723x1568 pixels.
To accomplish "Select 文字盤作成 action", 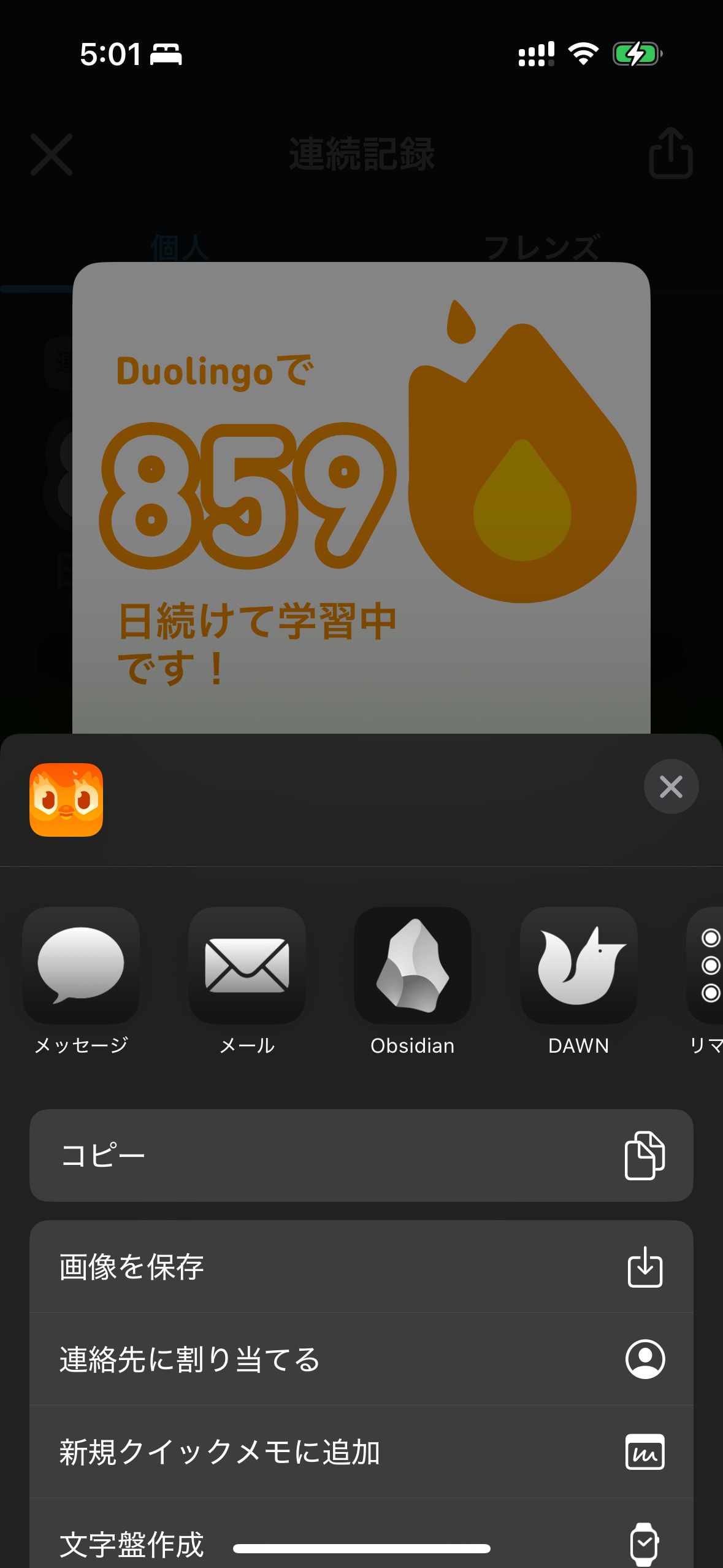I will [361, 1540].
